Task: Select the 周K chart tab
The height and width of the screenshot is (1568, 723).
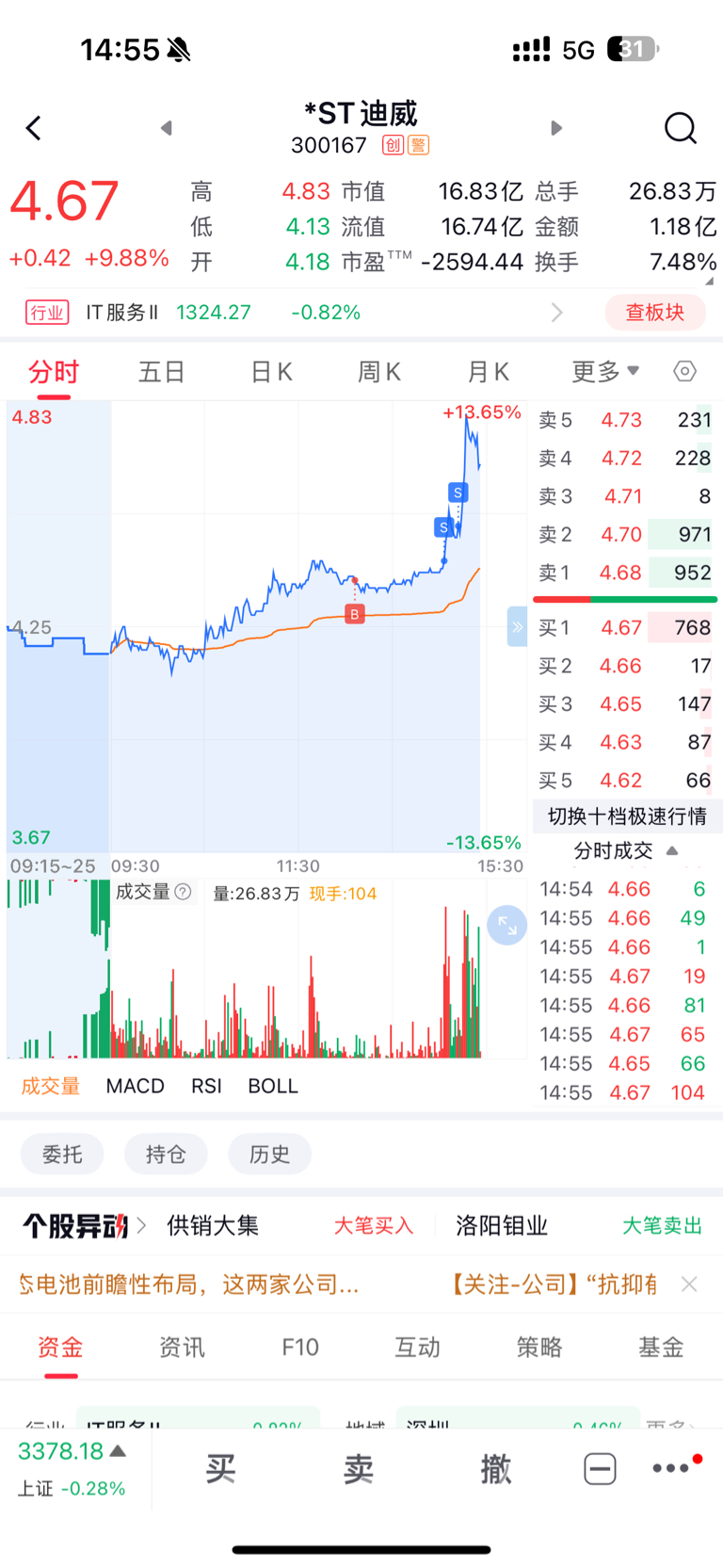Action: (x=379, y=372)
